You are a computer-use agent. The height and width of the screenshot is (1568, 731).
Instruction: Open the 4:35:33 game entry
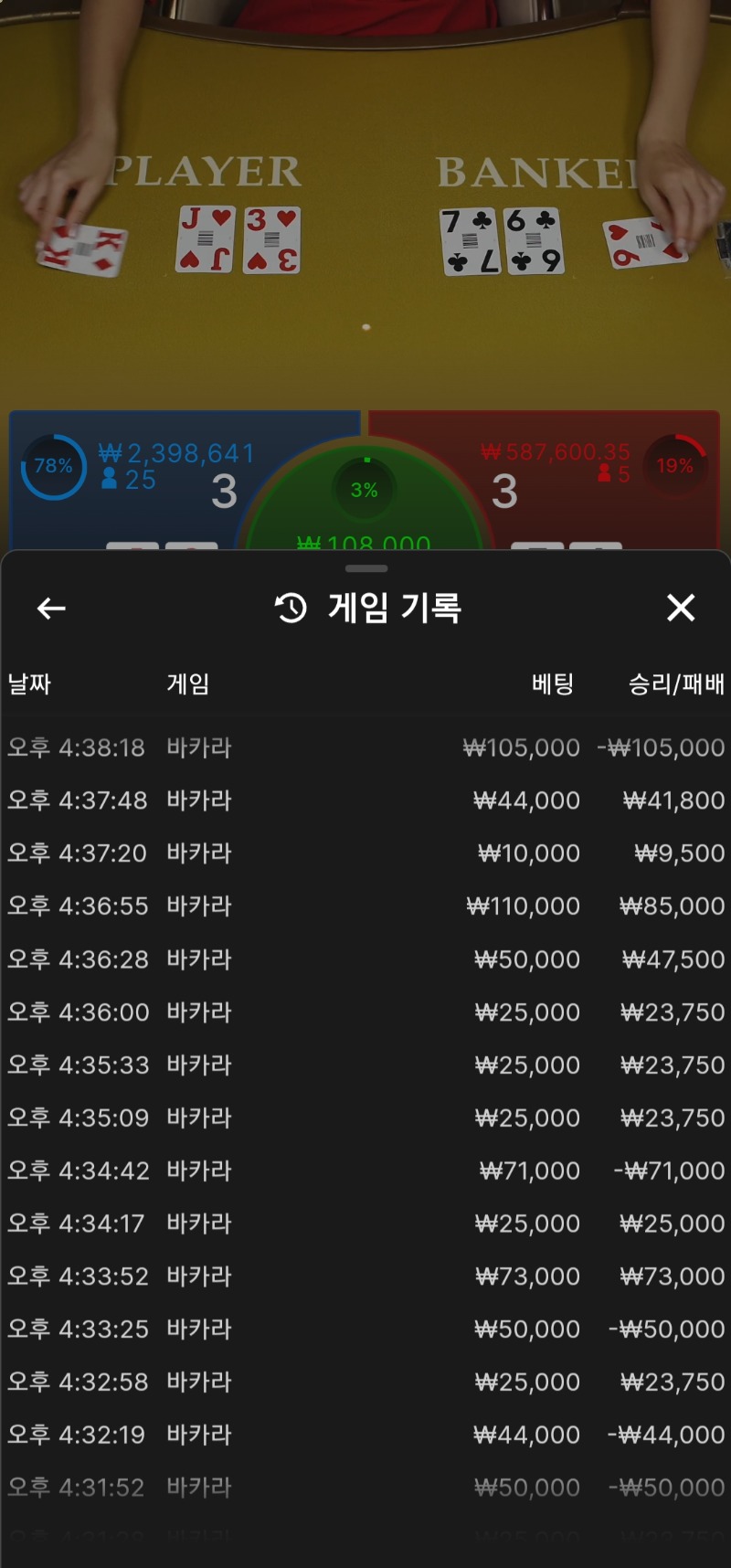[365, 1065]
